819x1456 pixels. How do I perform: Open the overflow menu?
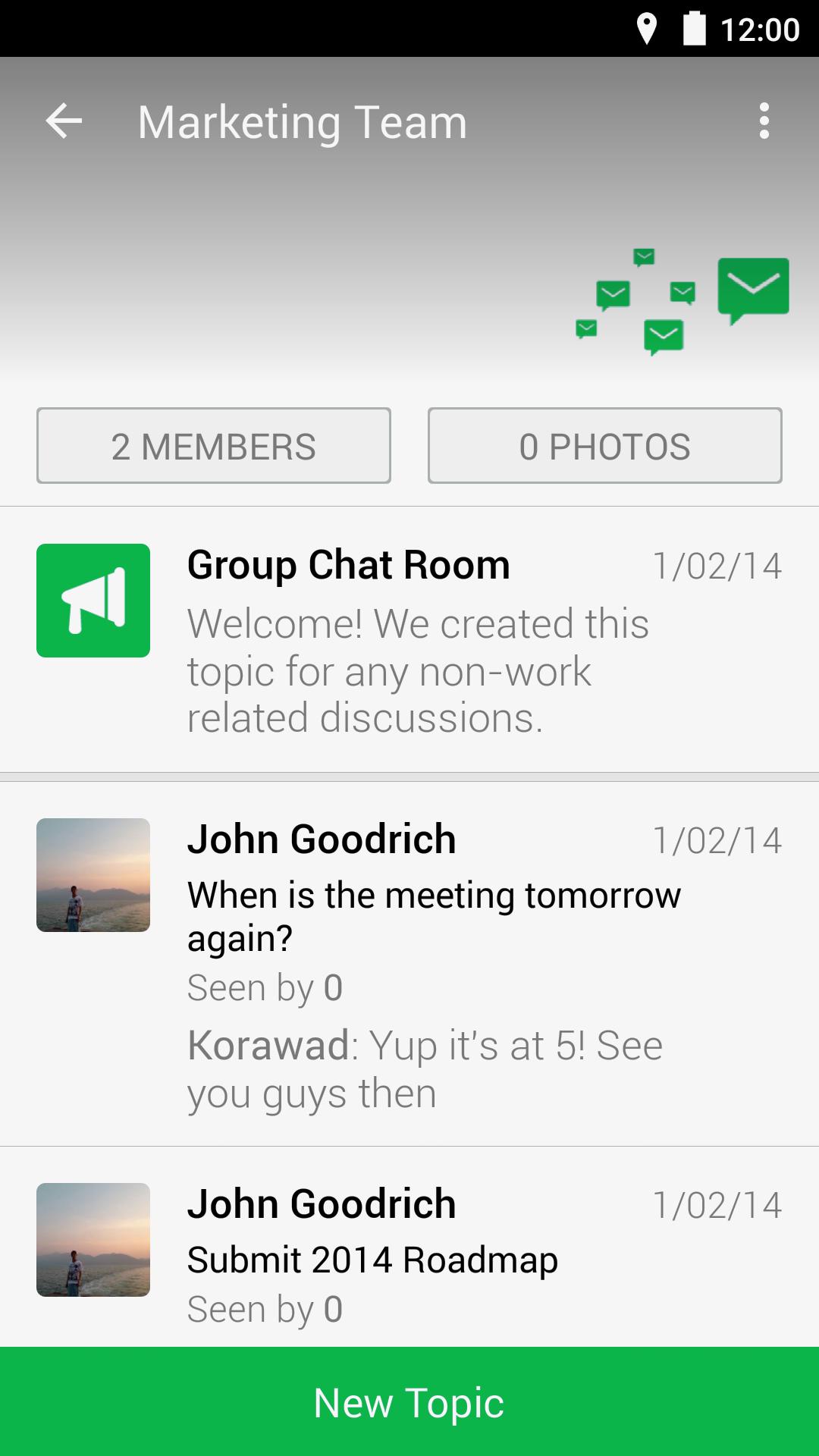pyautogui.click(x=764, y=121)
